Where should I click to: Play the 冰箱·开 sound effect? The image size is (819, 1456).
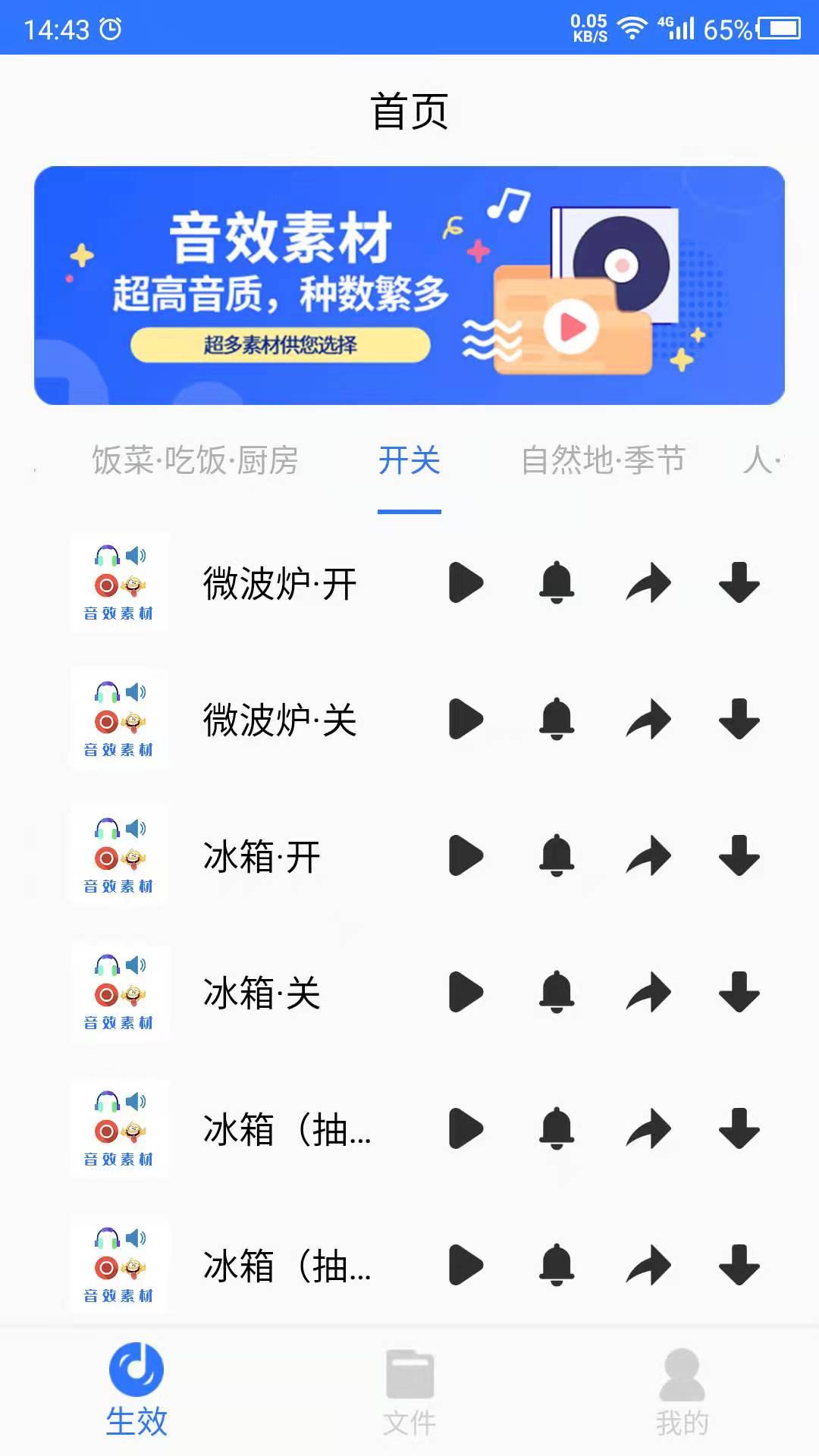pyautogui.click(x=467, y=858)
